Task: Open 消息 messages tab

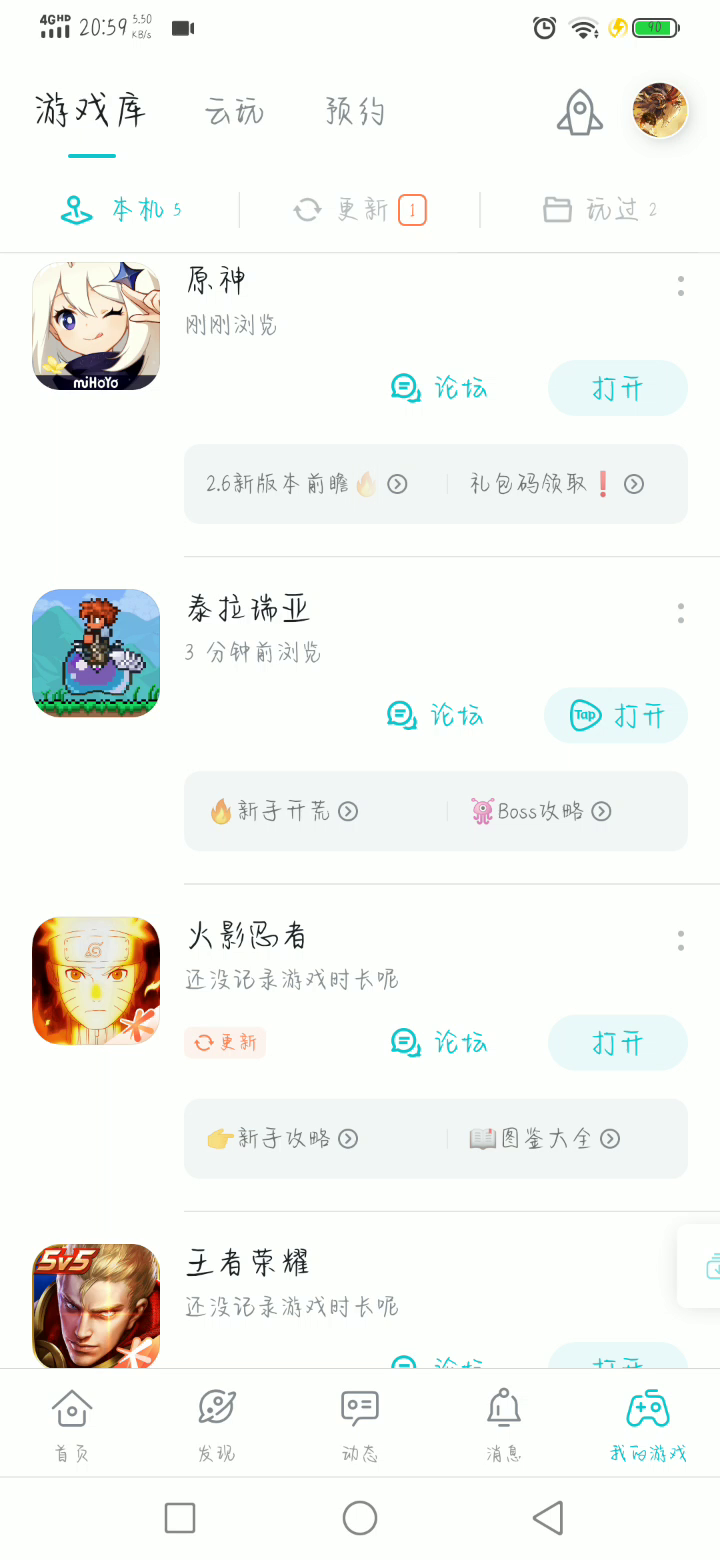Action: [x=504, y=1422]
